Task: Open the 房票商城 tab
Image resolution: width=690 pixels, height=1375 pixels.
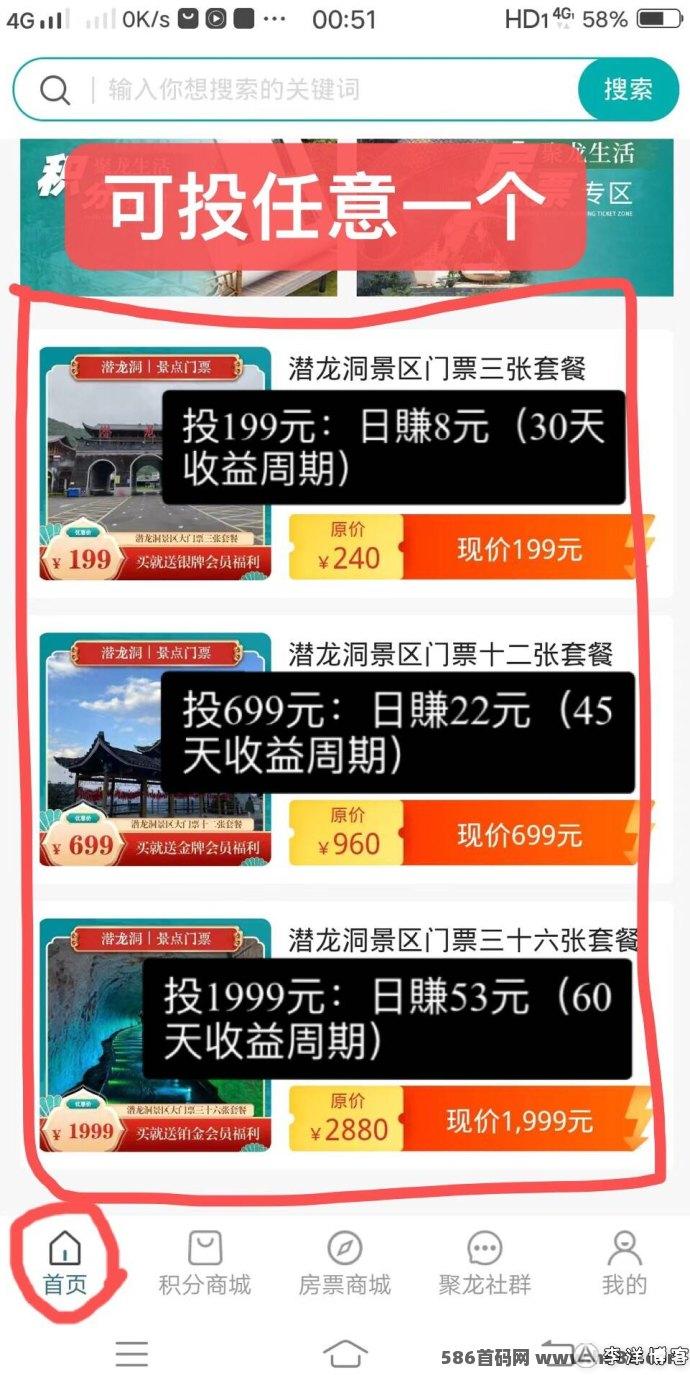Action: [345, 1262]
